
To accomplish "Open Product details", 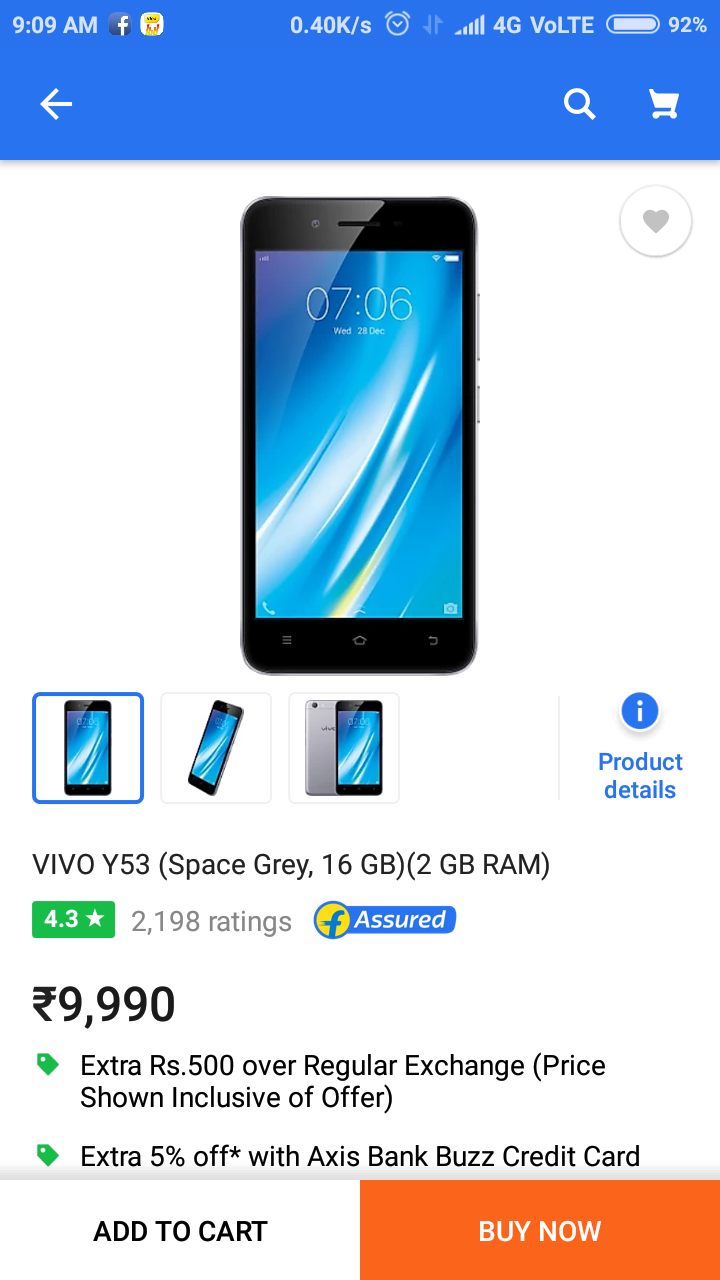I will click(x=640, y=748).
